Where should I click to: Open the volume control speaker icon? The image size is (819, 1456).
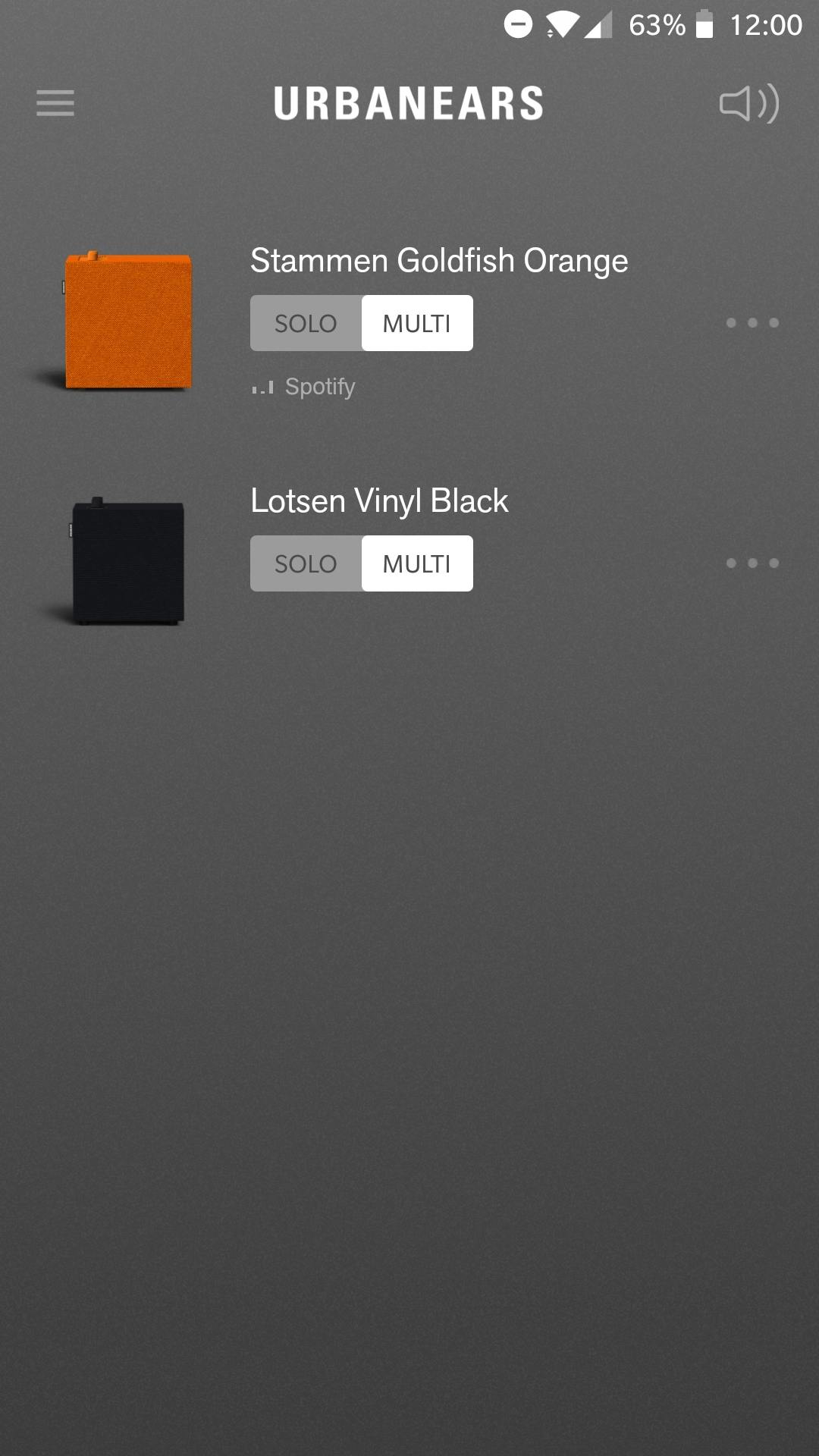click(x=748, y=103)
